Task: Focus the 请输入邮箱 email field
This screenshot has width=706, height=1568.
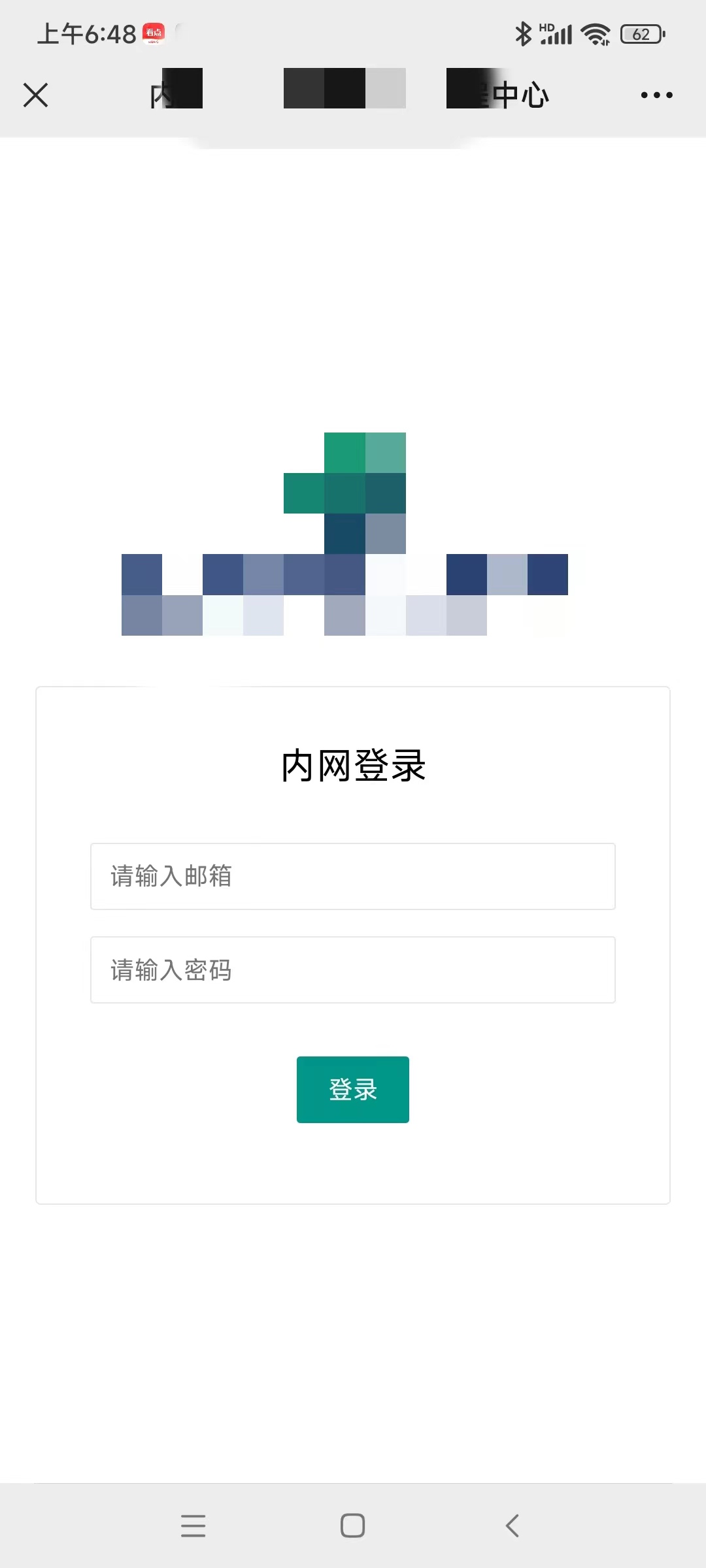Action: [353, 876]
